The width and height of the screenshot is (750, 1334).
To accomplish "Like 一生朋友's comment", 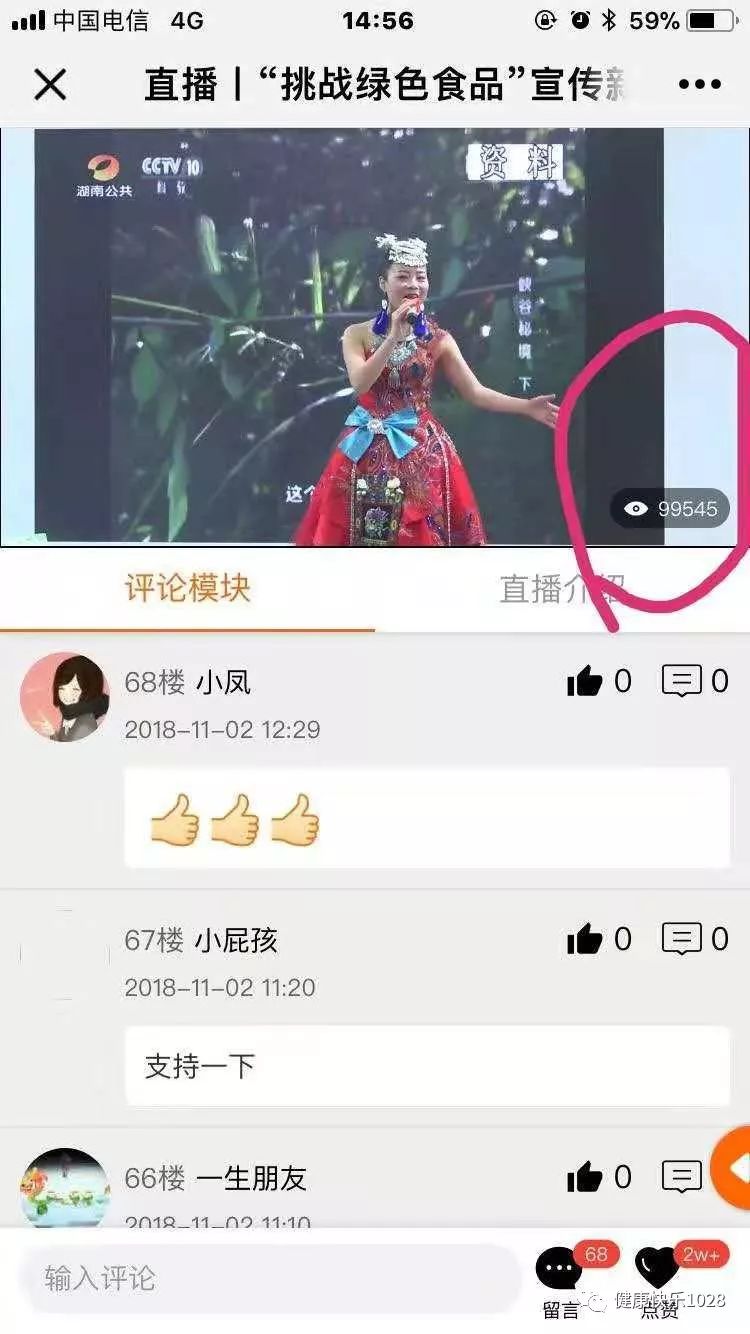I will tap(585, 1178).
